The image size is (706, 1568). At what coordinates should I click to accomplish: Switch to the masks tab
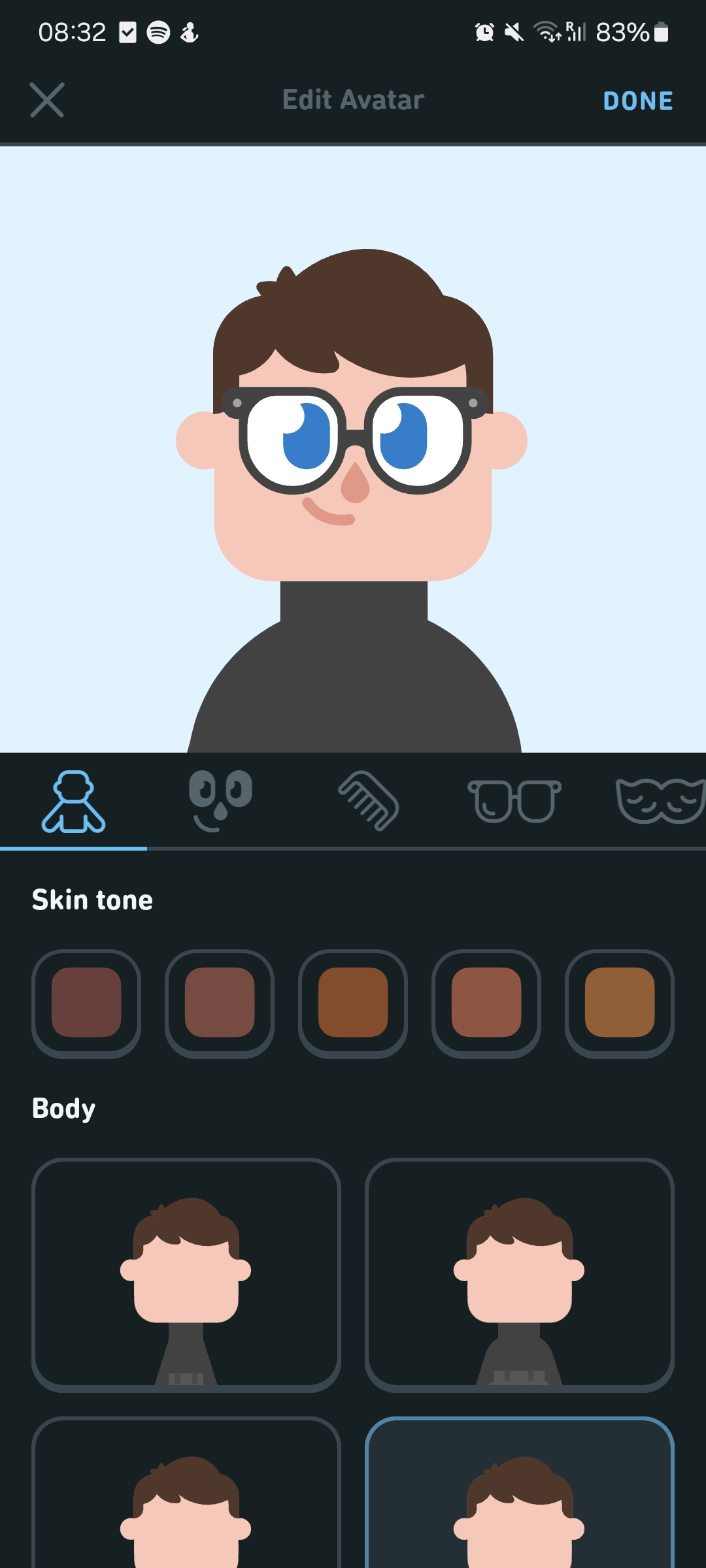[x=660, y=802]
